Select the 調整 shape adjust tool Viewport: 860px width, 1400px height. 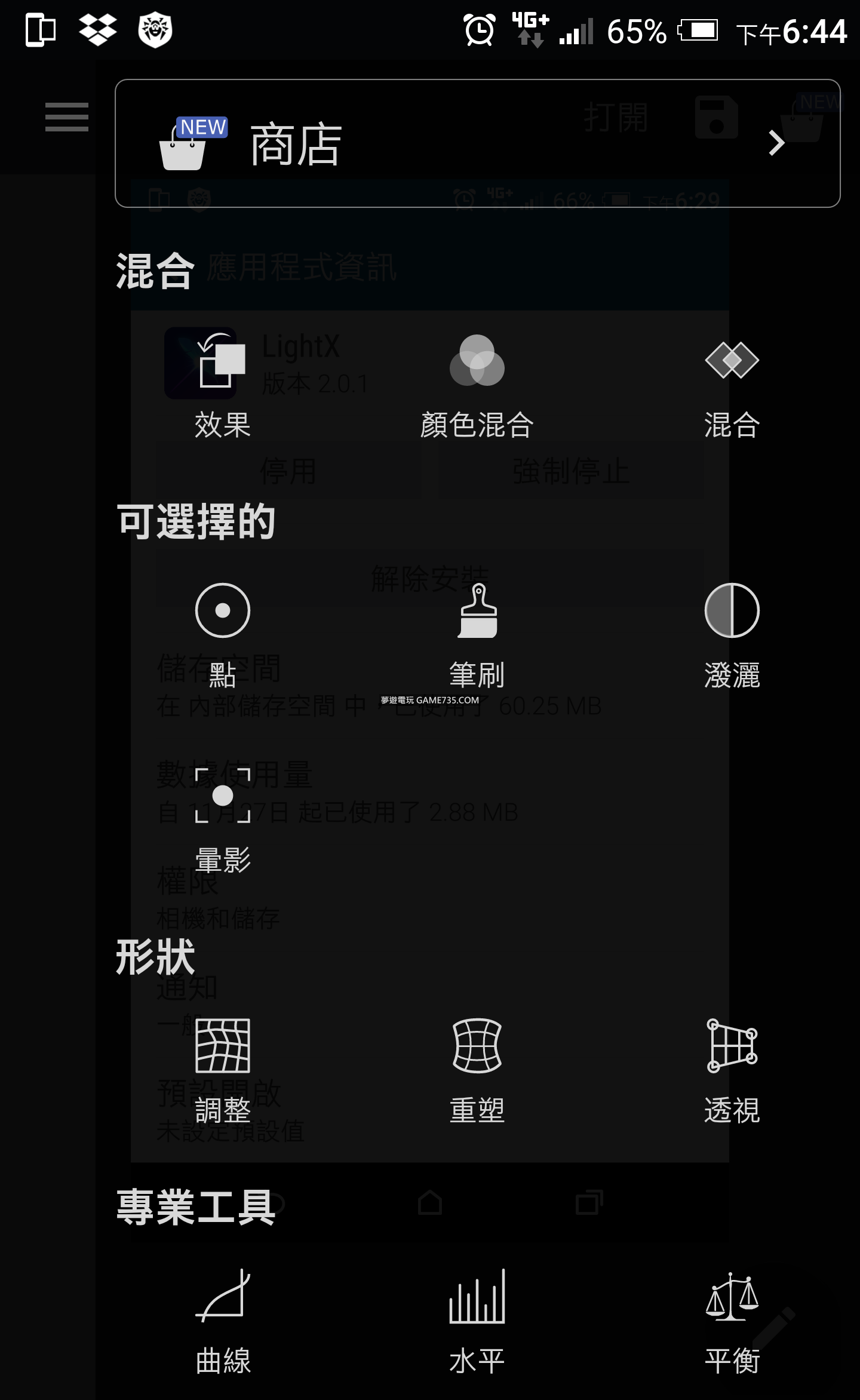coord(222,1070)
